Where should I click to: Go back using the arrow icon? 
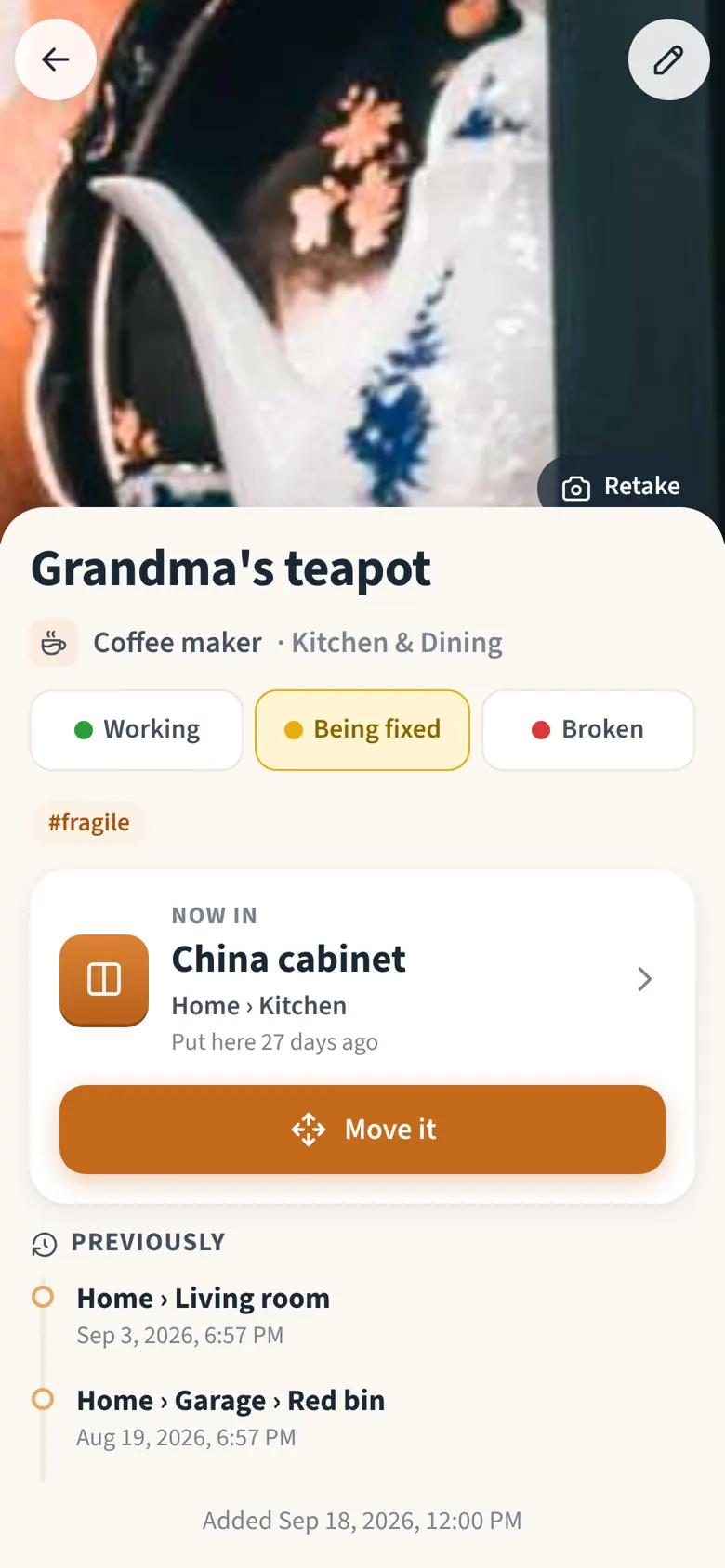click(x=56, y=59)
